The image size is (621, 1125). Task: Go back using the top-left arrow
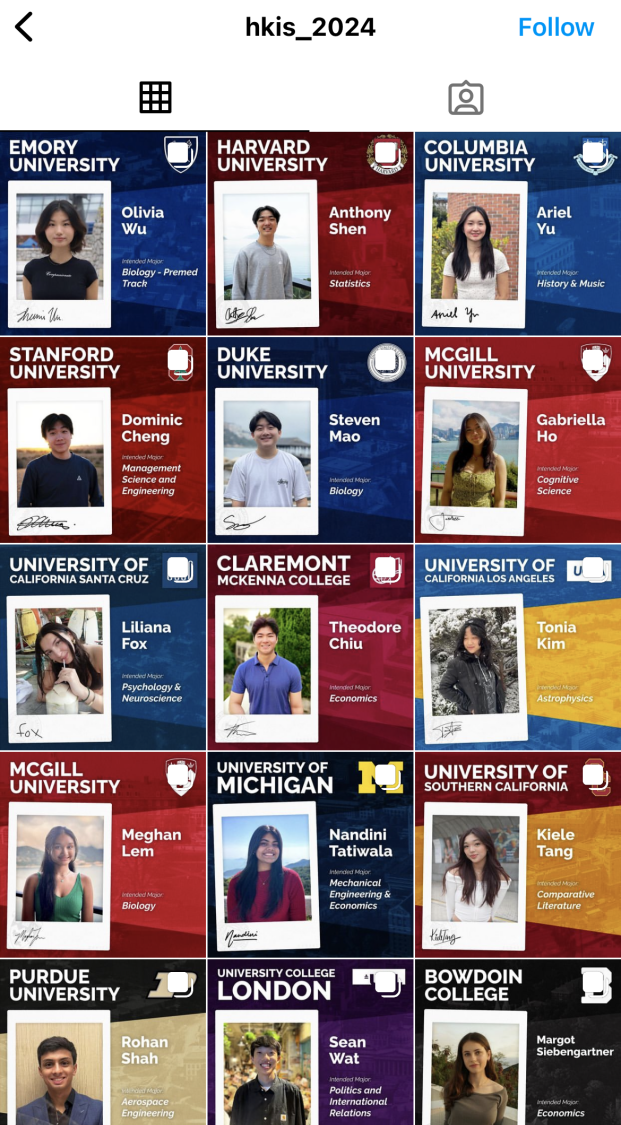point(24,27)
